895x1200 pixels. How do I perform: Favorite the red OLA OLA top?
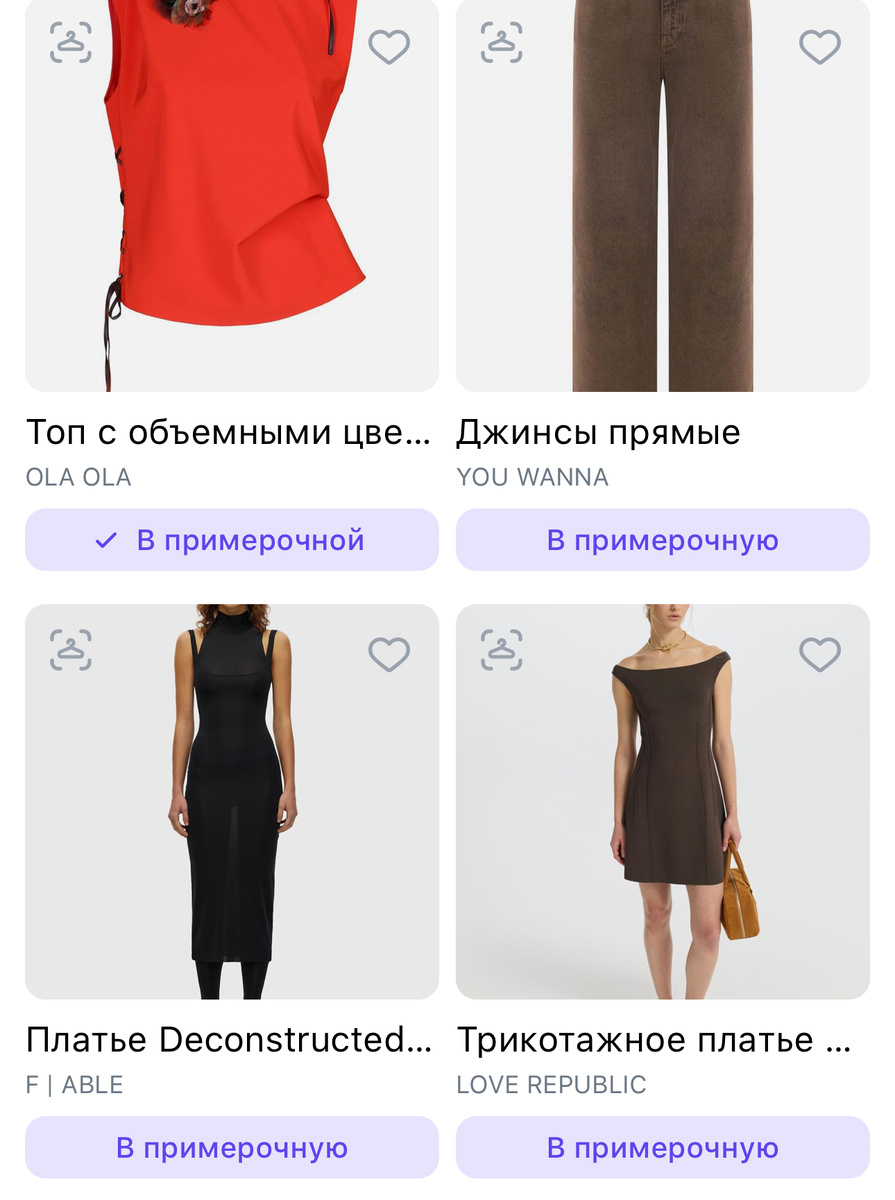(x=388, y=46)
